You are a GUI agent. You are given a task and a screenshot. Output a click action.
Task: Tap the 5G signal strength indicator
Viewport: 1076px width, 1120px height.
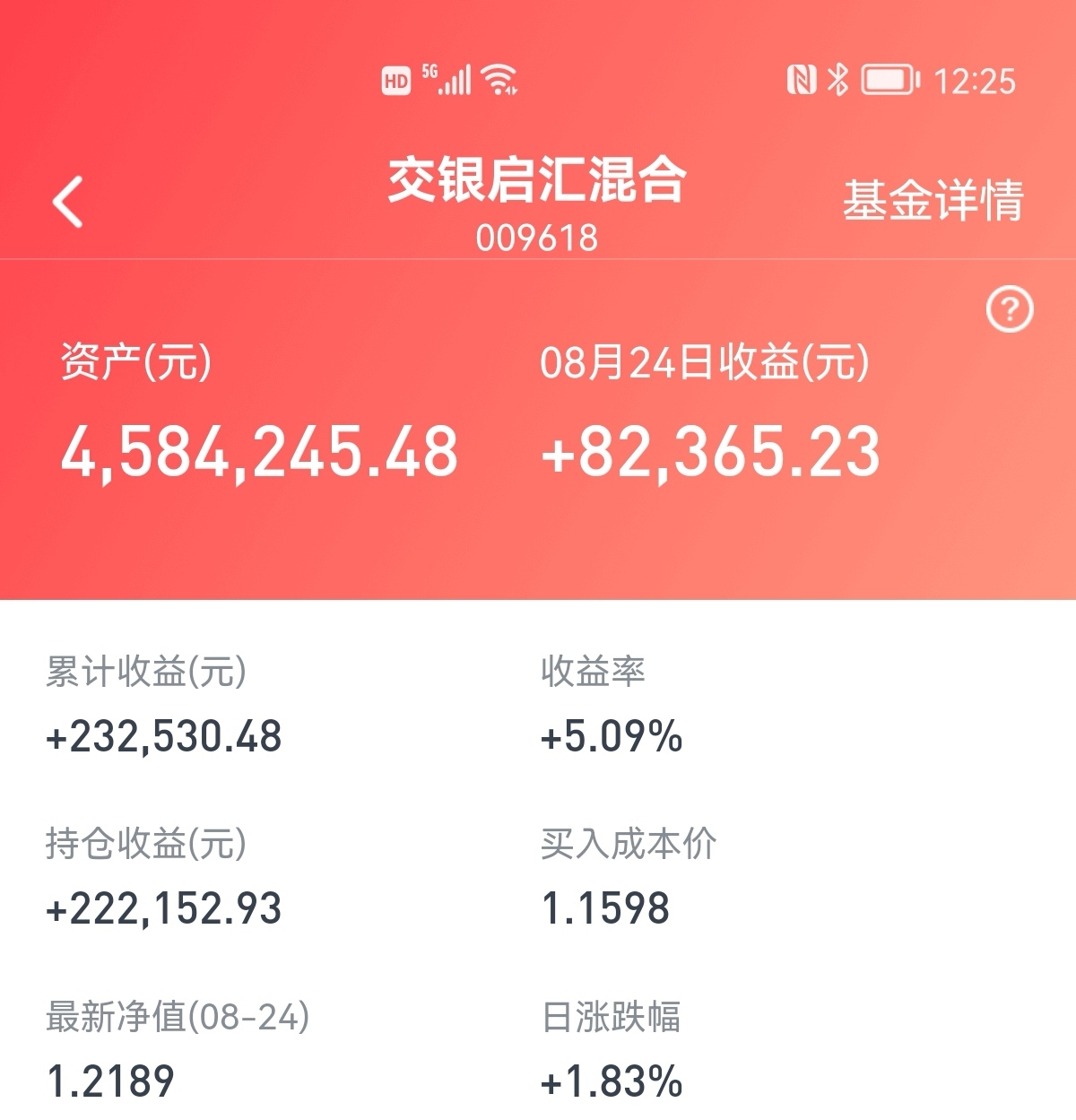tap(450, 80)
